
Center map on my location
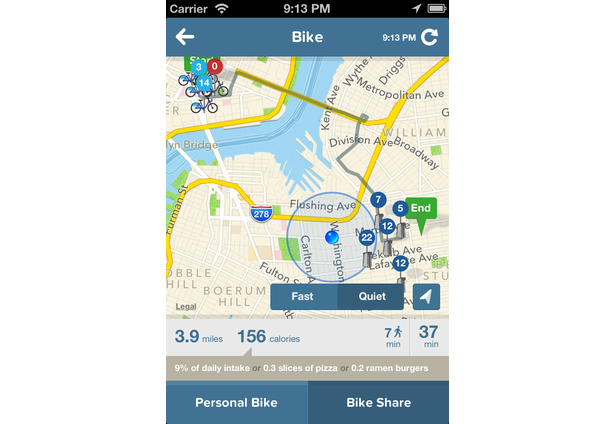coord(427,297)
